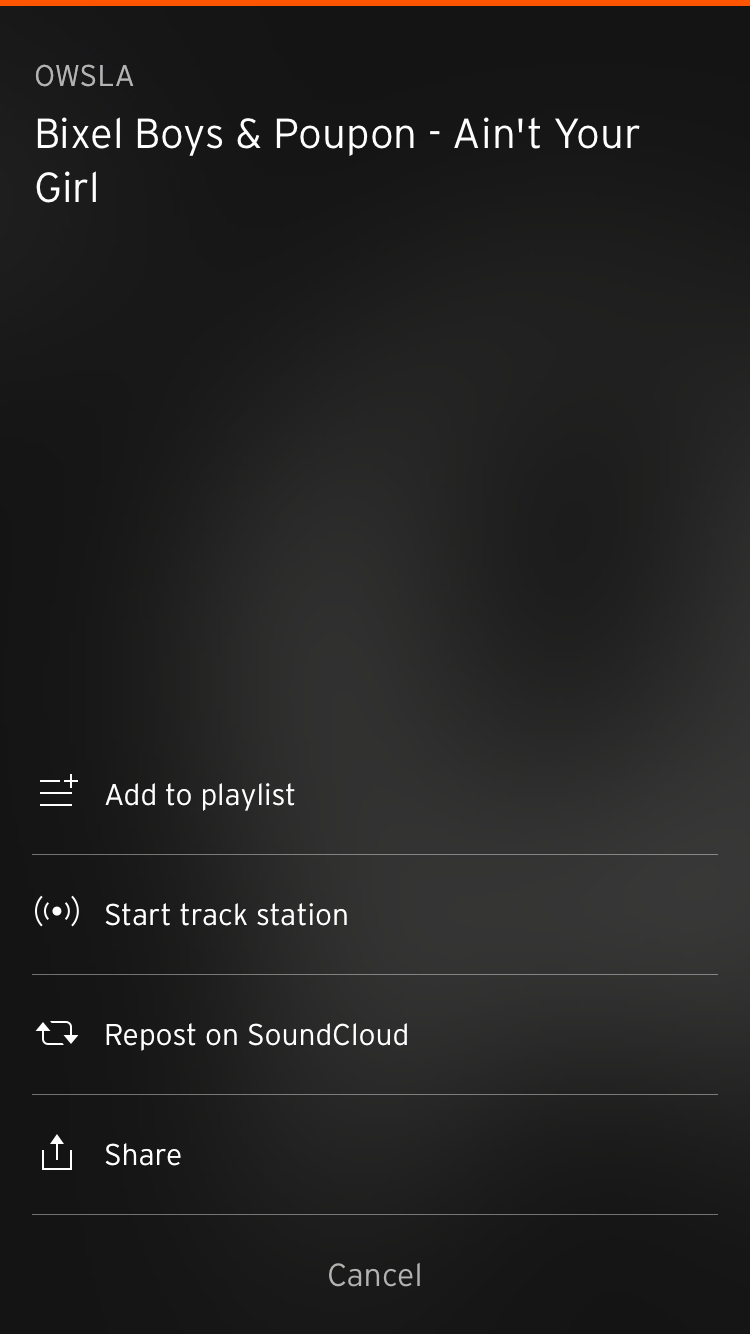Screen dimensions: 750x1334
Task: Hit the circular repost icon
Action: 57,1034
